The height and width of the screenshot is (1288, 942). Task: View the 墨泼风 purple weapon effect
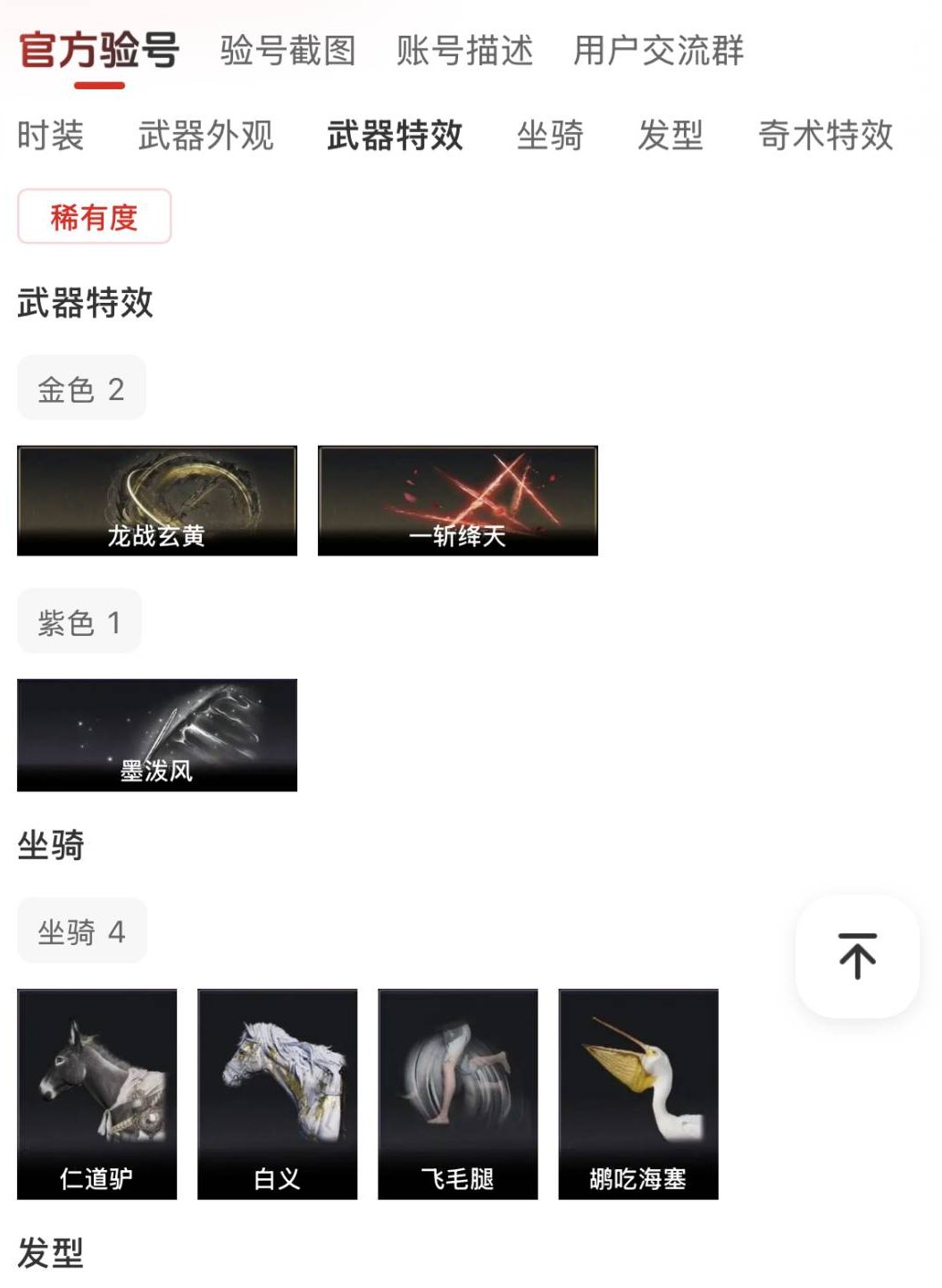point(156,734)
